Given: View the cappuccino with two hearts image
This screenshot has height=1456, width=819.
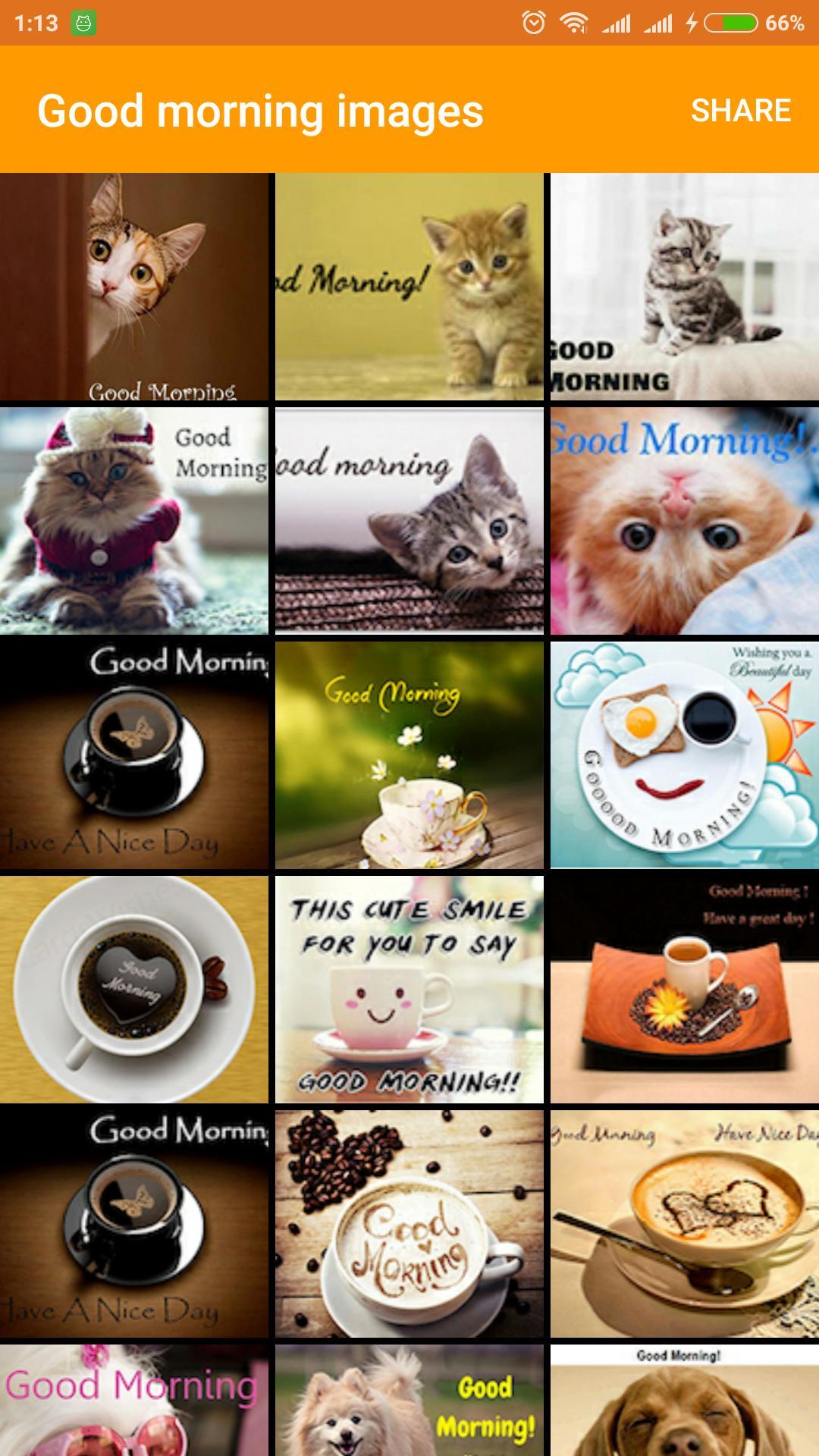Looking at the screenshot, I should tap(684, 1224).
